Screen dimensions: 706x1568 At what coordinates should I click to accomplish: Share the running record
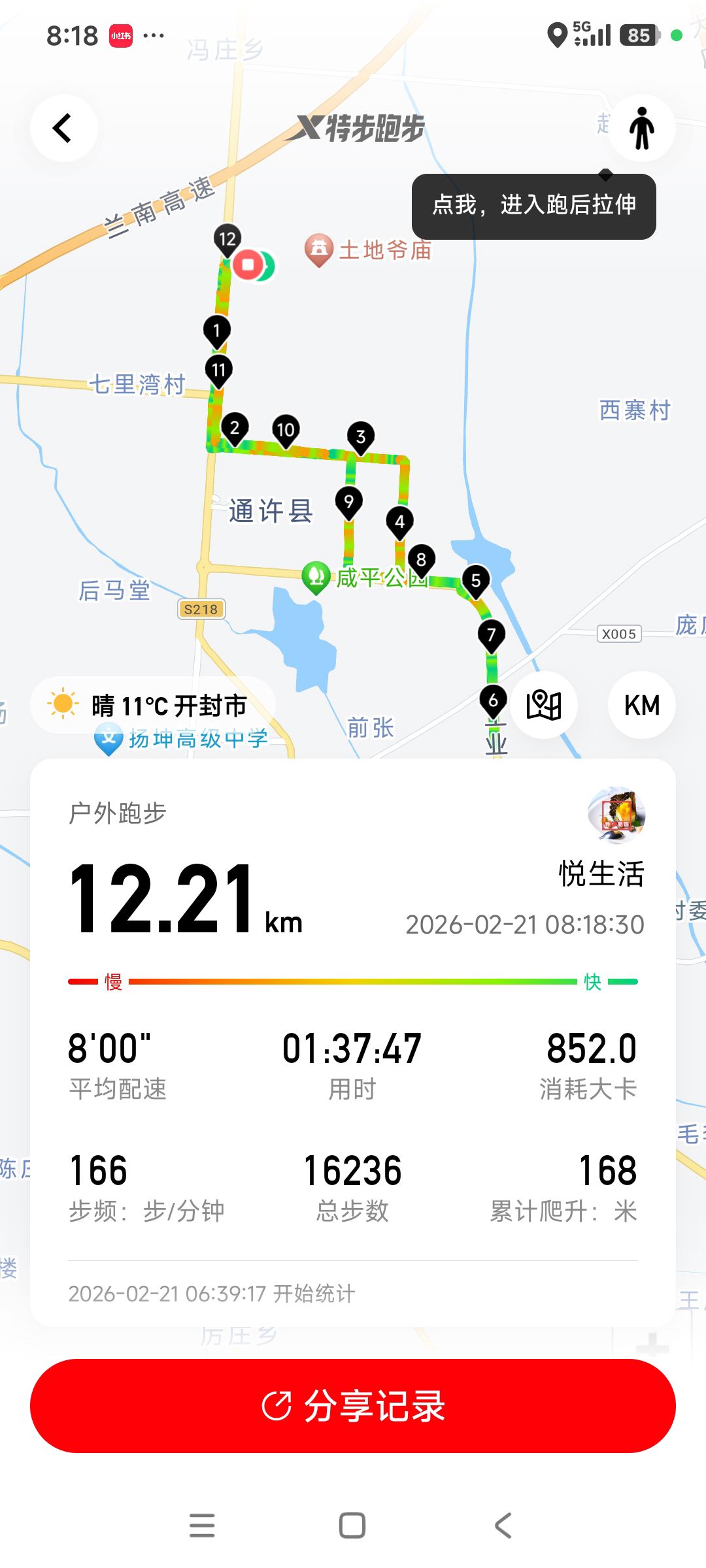[x=353, y=1406]
